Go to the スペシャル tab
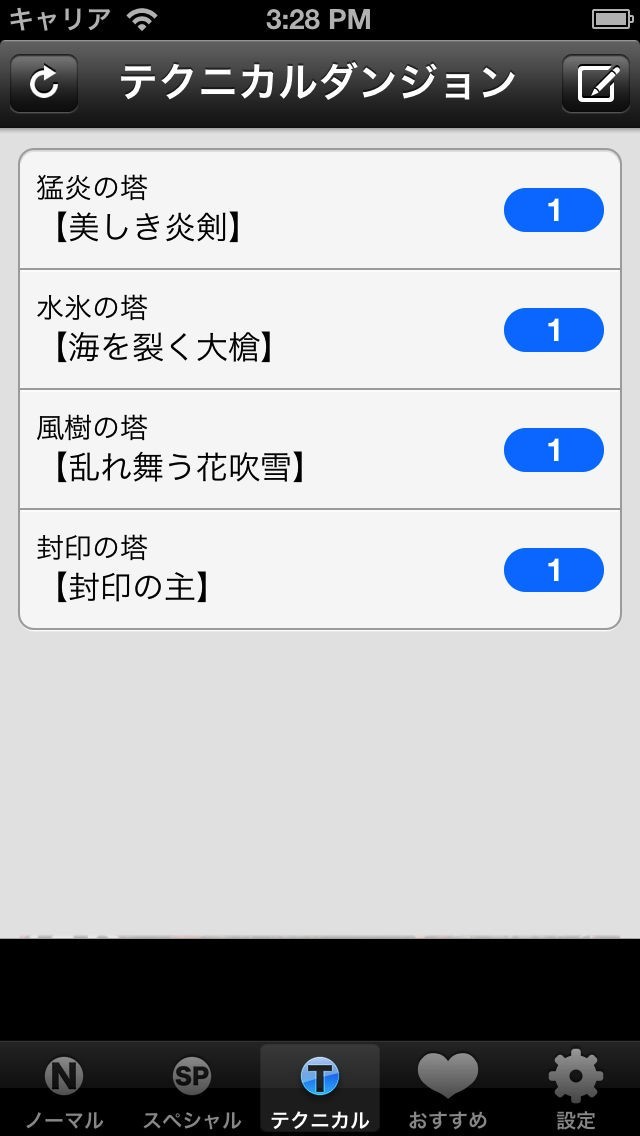This screenshot has height=1136, width=640. tap(192, 1090)
